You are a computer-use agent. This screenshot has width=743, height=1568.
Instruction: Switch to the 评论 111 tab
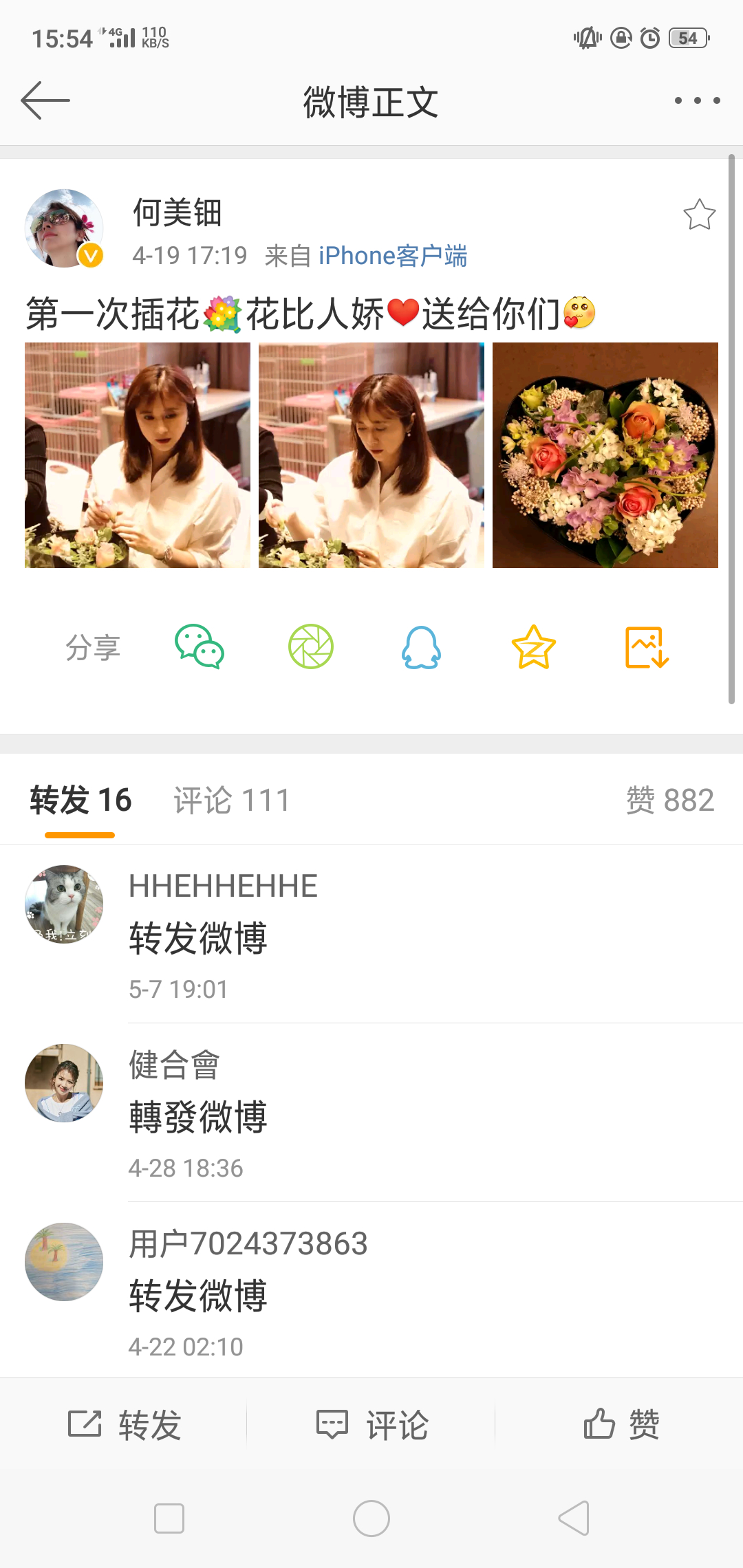[x=232, y=801]
